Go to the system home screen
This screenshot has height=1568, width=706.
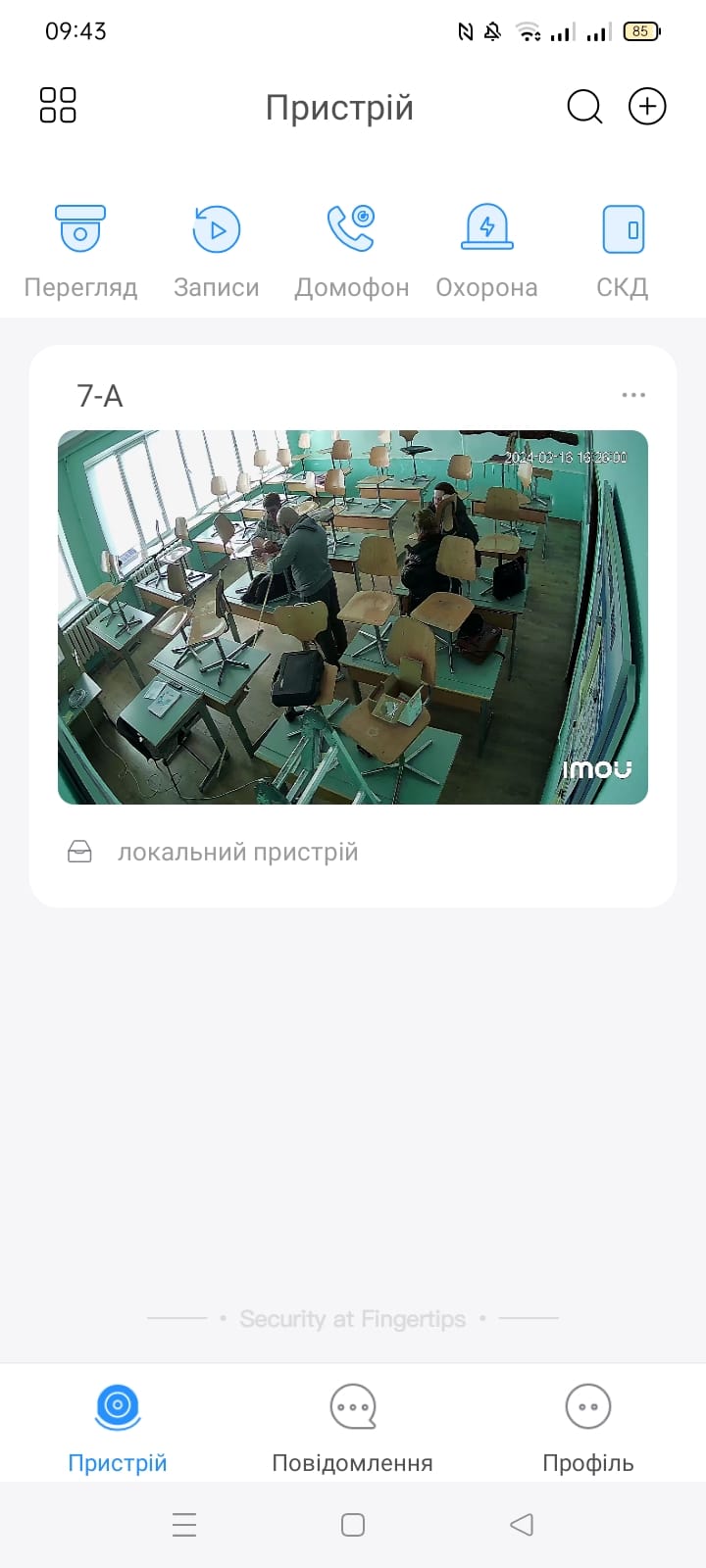(x=353, y=1525)
